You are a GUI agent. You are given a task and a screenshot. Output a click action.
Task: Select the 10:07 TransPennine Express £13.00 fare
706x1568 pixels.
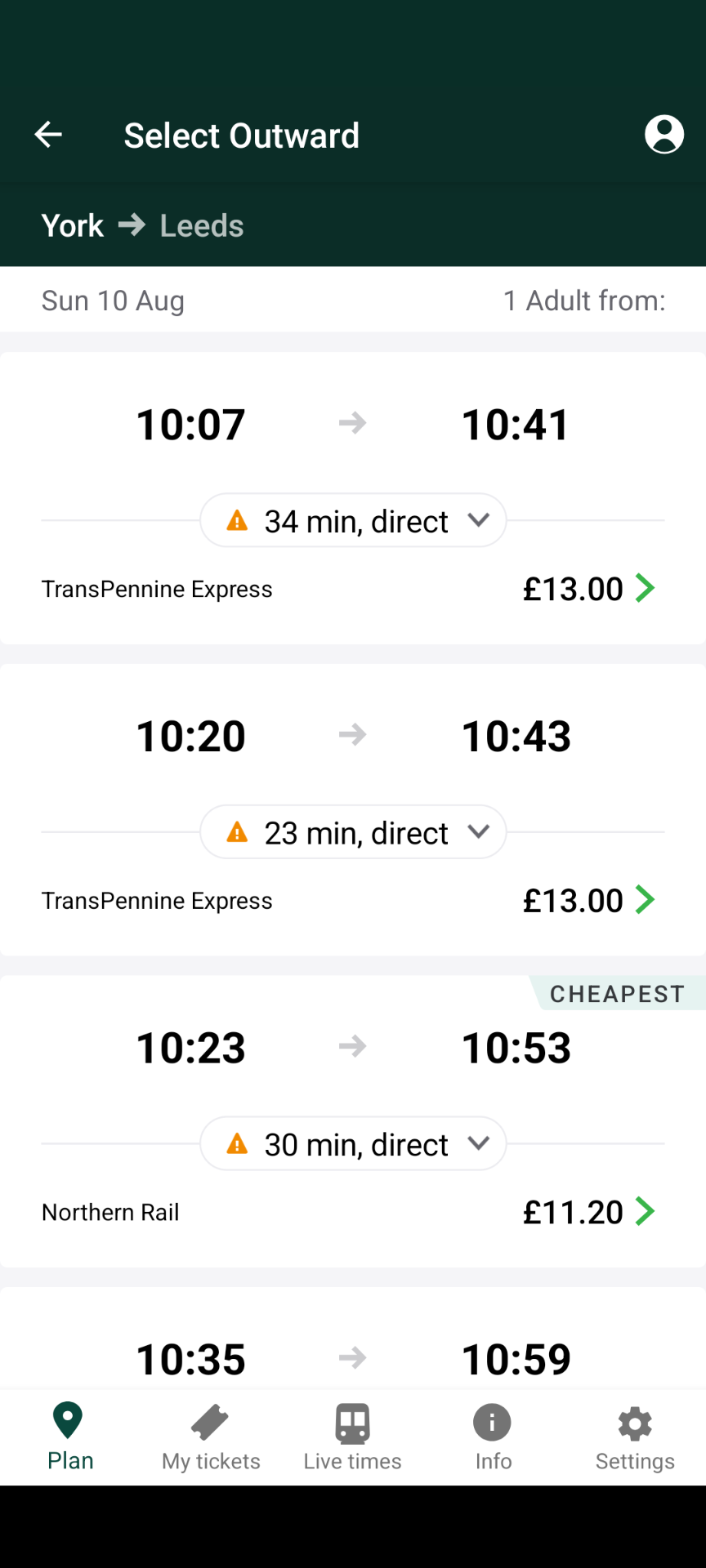tap(588, 589)
